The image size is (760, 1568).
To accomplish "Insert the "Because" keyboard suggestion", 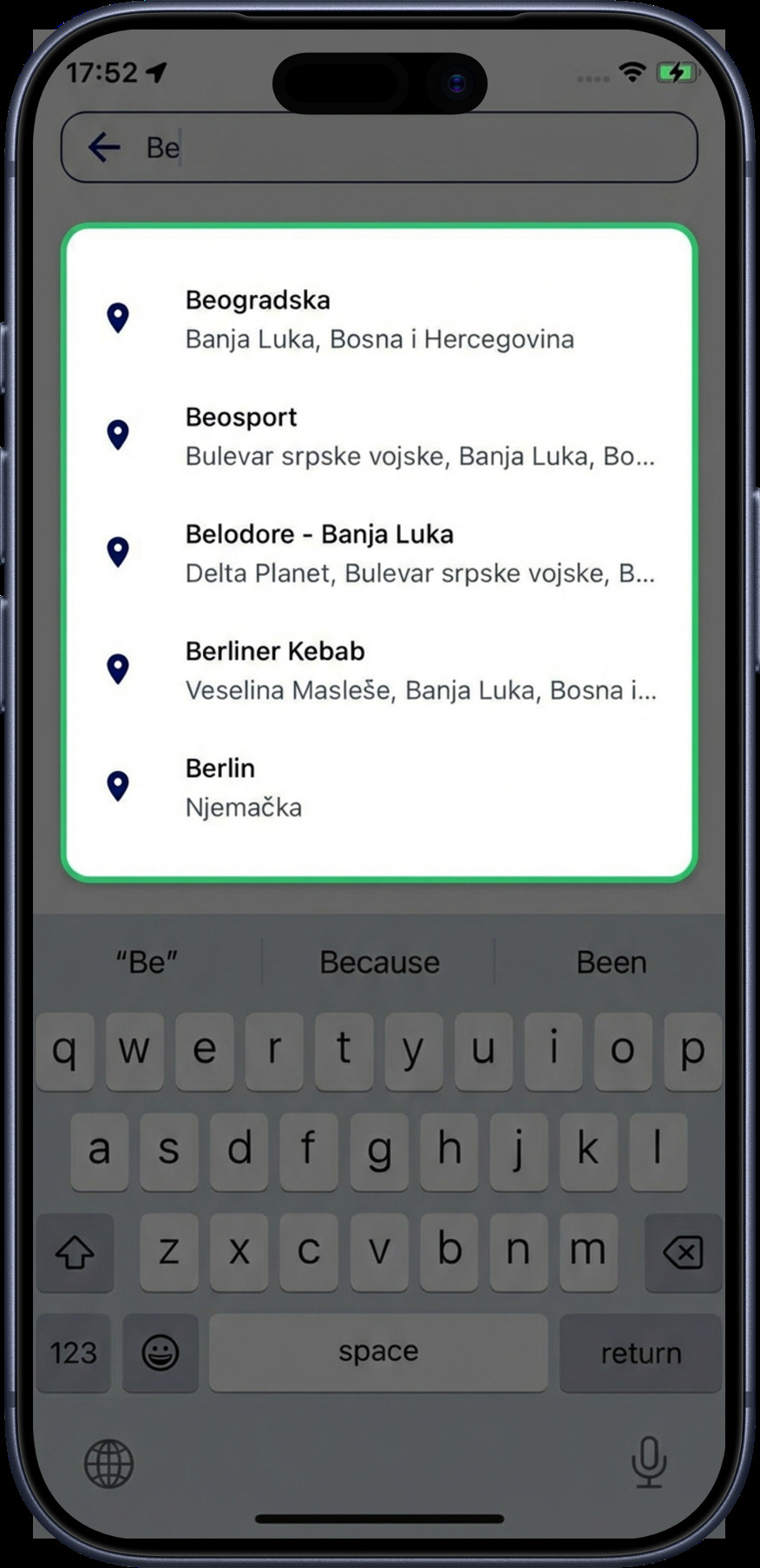I will [x=379, y=962].
